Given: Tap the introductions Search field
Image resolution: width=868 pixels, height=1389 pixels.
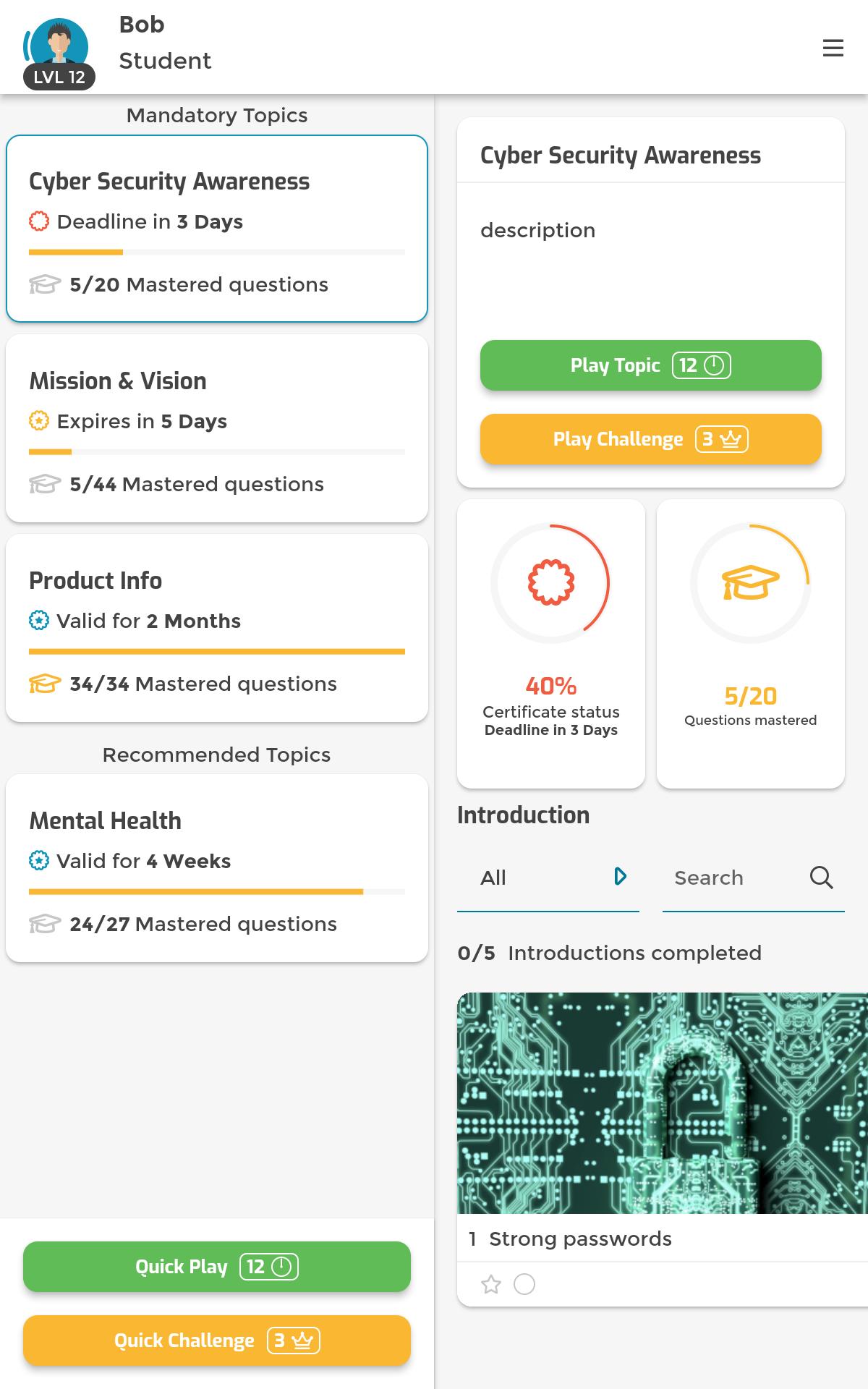Looking at the screenshot, I should 754,878.
